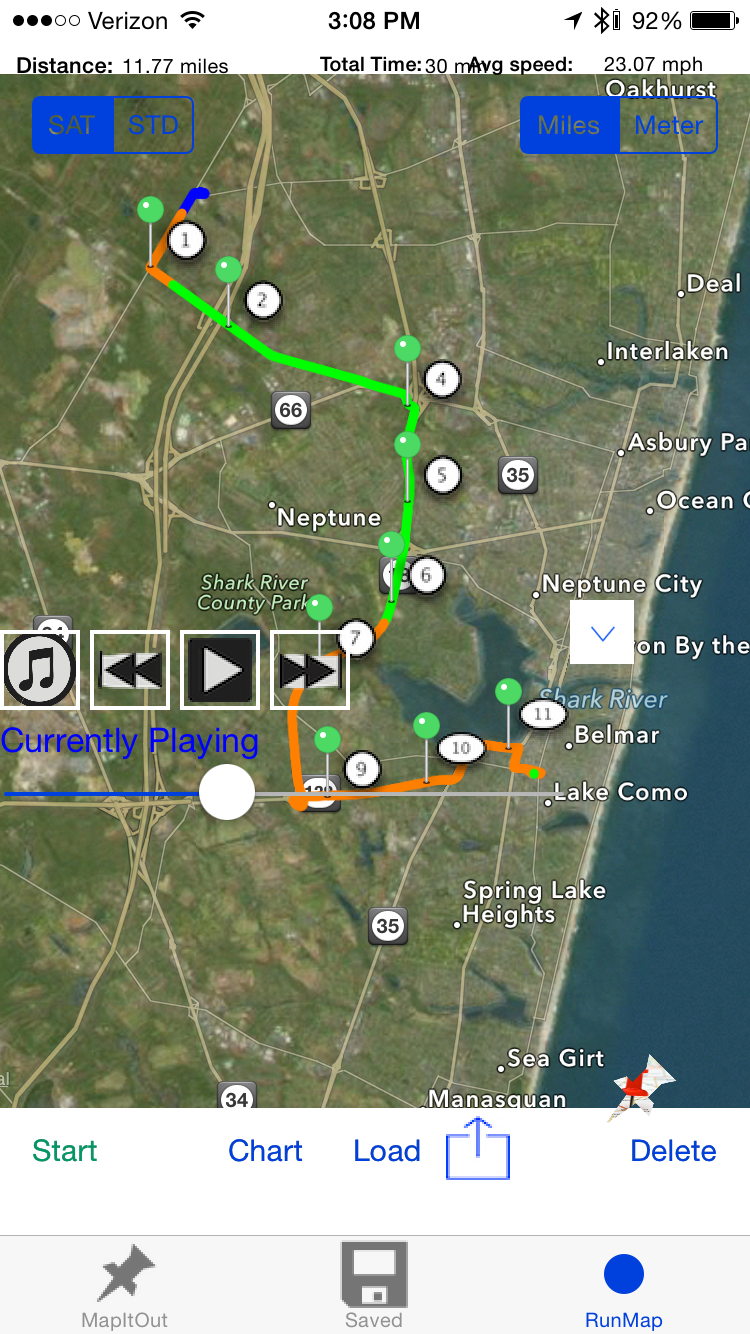Switch map to STD standard view
750x1334 pixels.
click(x=153, y=125)
